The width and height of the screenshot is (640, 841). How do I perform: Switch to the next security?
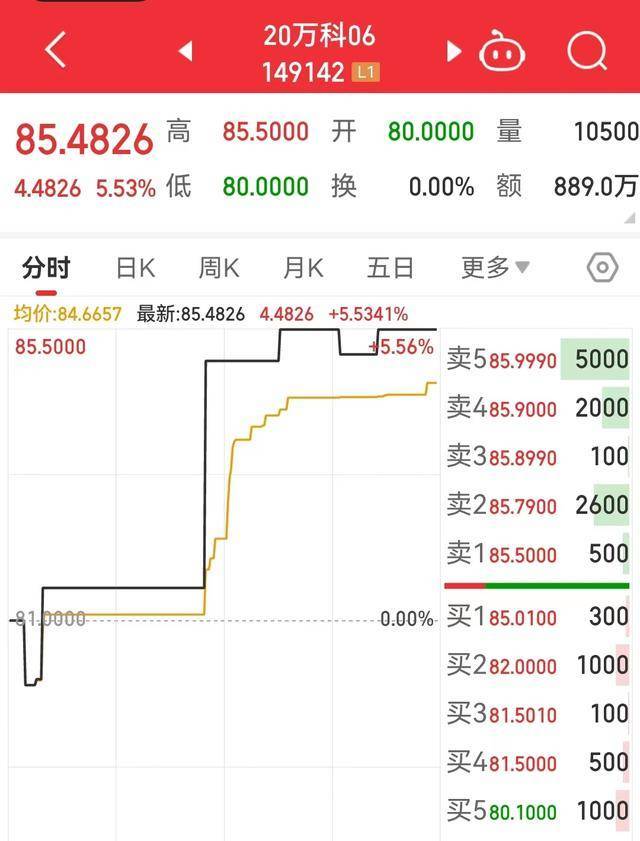click(x=454, y=50)
